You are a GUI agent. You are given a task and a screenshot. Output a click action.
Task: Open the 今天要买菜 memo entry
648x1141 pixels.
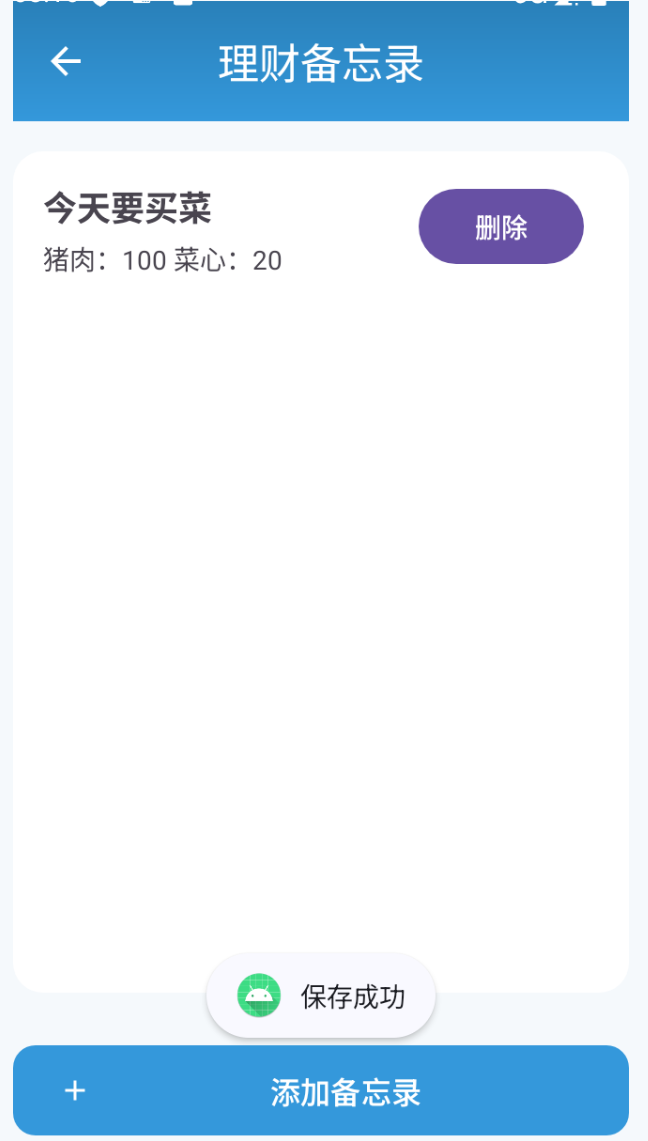[163, 232]
